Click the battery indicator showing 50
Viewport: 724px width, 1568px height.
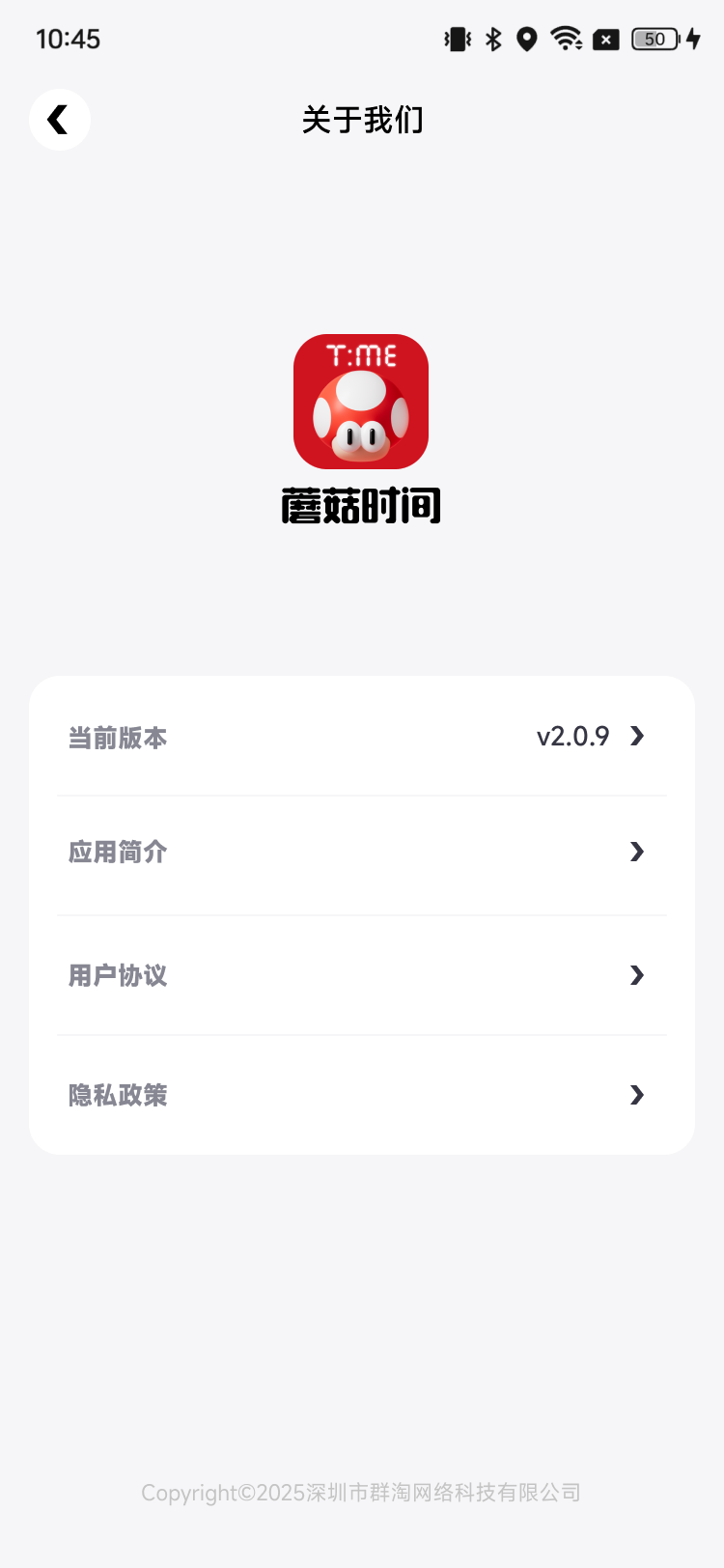(654, 39)
